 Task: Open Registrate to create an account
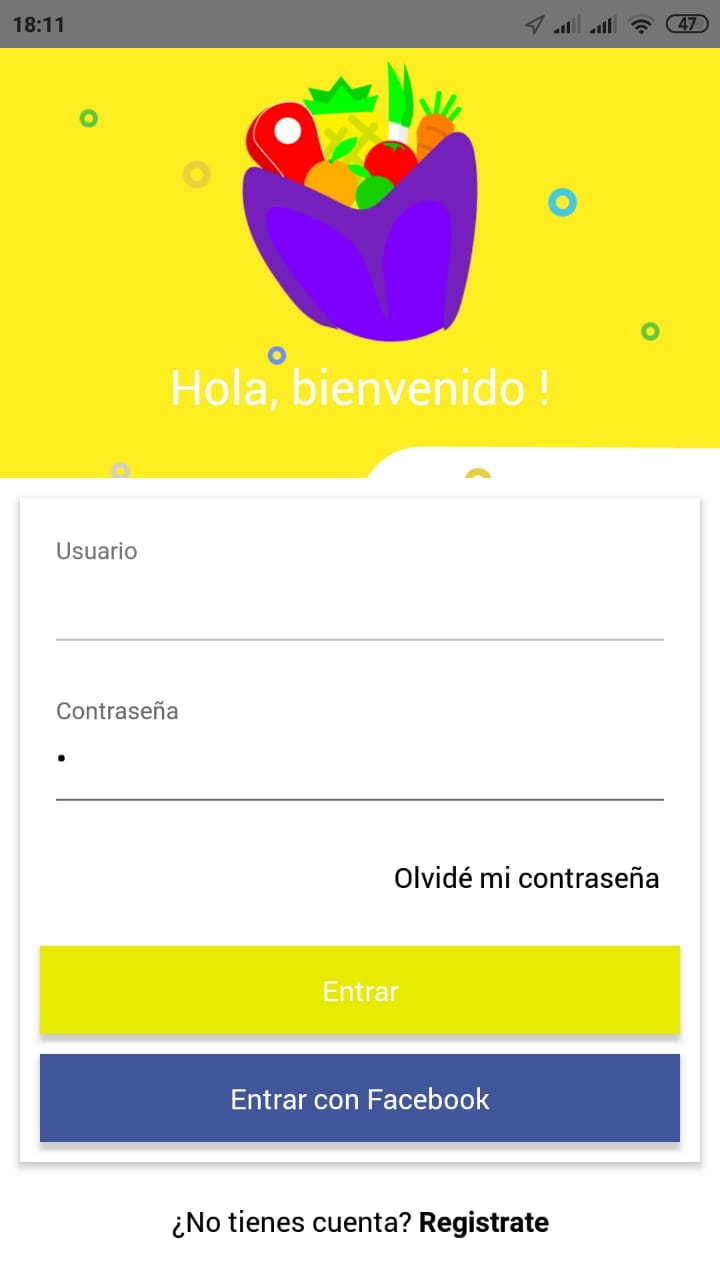pos(484,1222)
